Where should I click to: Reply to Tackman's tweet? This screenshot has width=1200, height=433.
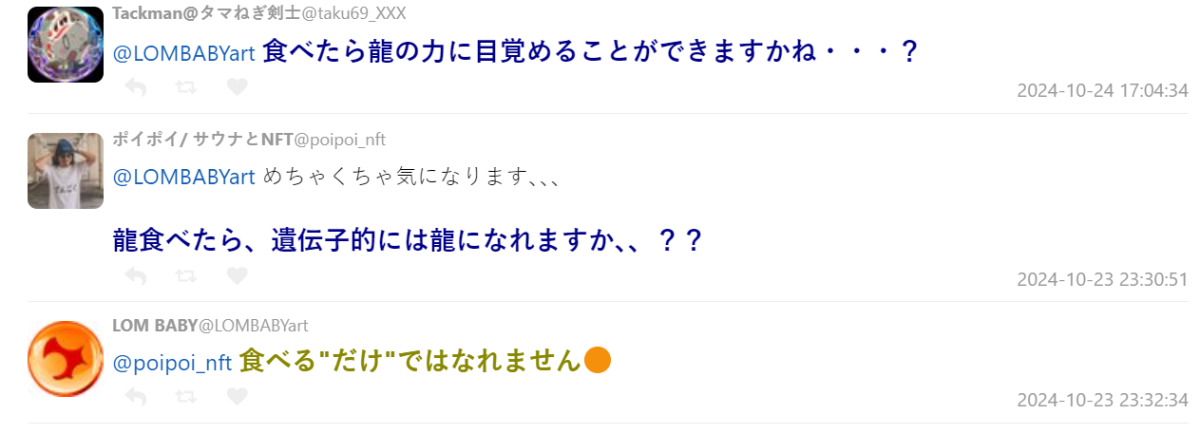[137, 88]
